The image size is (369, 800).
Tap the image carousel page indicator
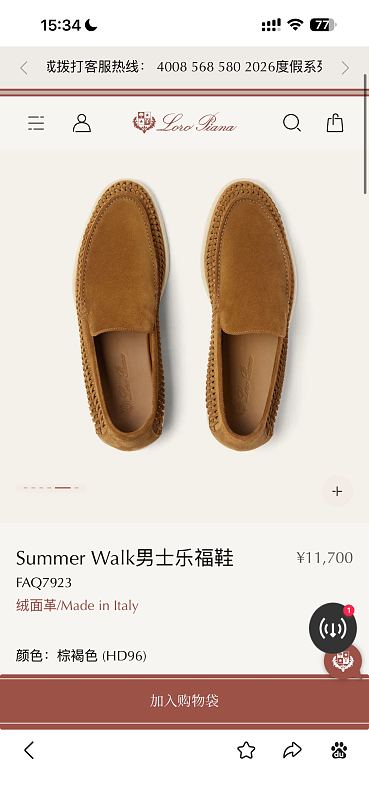[x=51, y=488]
